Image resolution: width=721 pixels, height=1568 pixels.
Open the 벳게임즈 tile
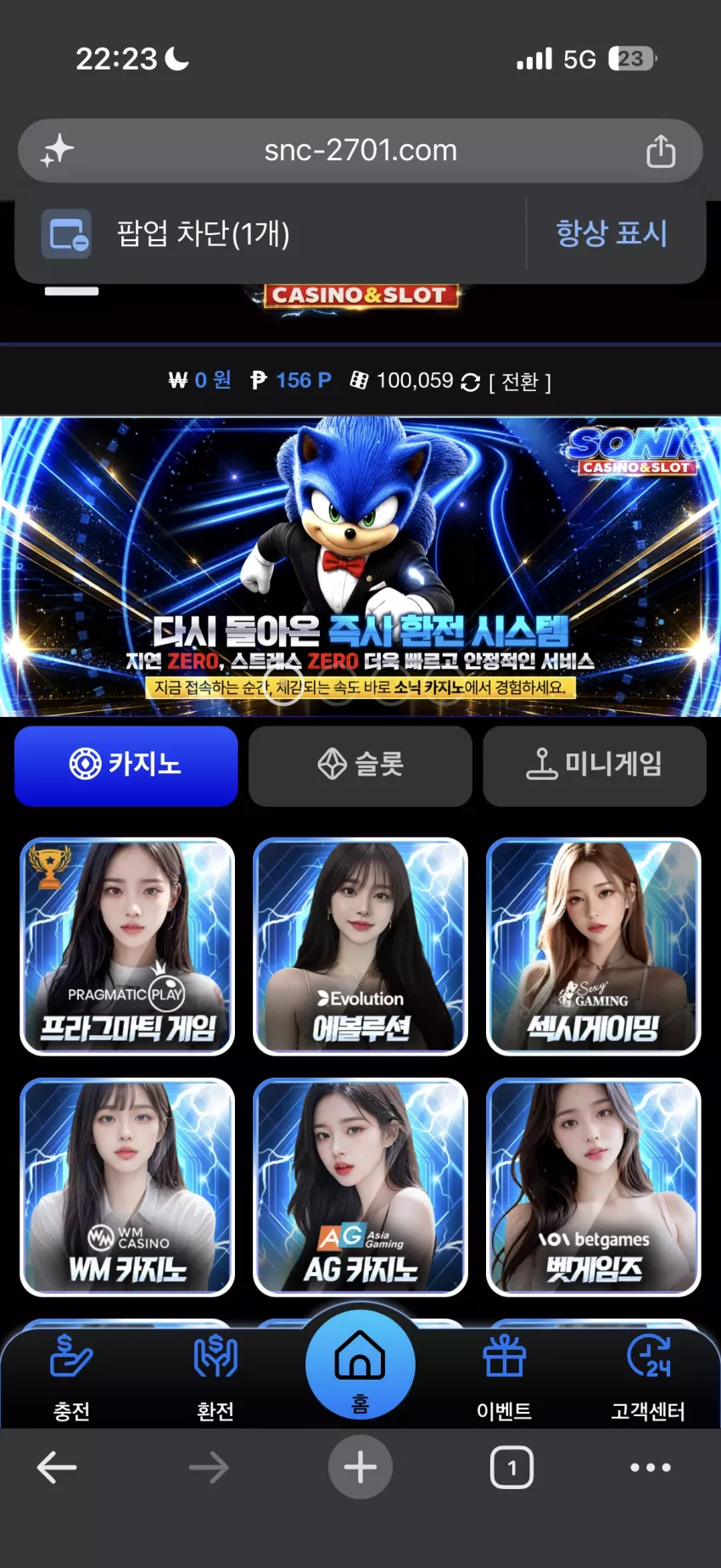point(594,1187)
